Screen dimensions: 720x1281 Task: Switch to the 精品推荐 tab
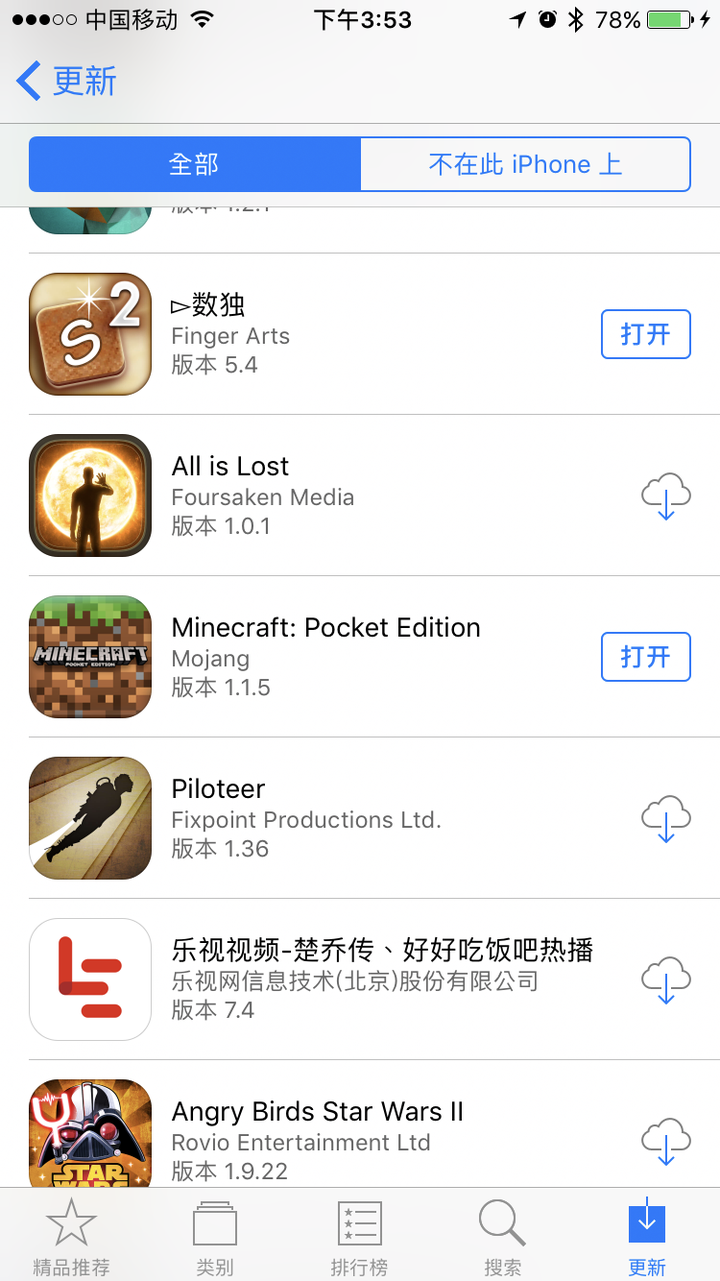point(71,1237)
